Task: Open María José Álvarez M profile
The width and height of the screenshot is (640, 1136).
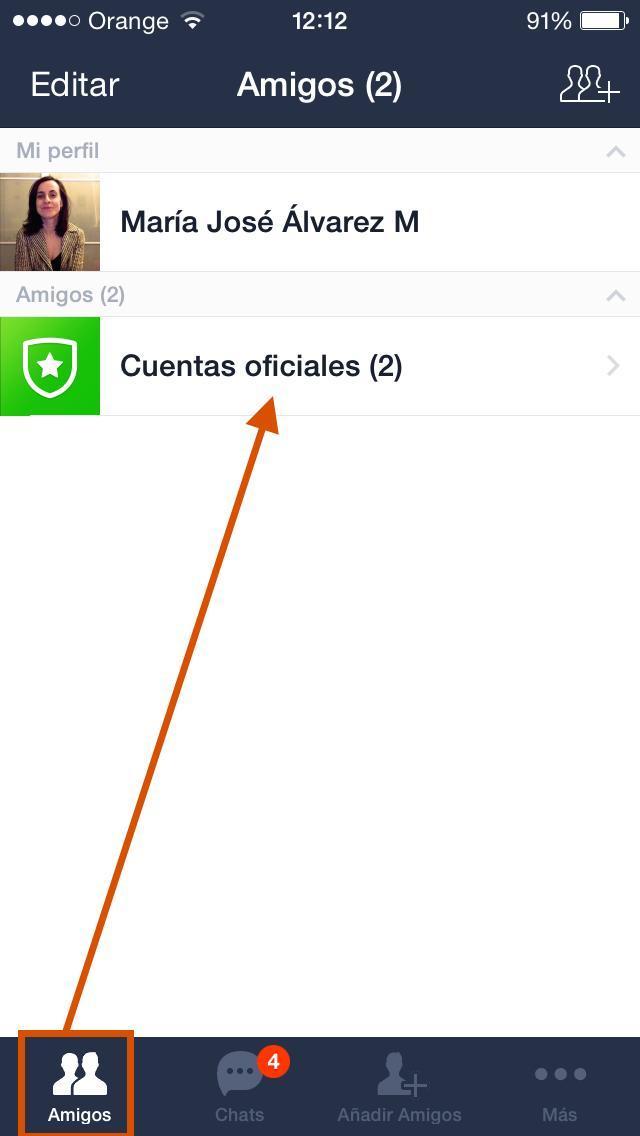Action: coord(270,222)
